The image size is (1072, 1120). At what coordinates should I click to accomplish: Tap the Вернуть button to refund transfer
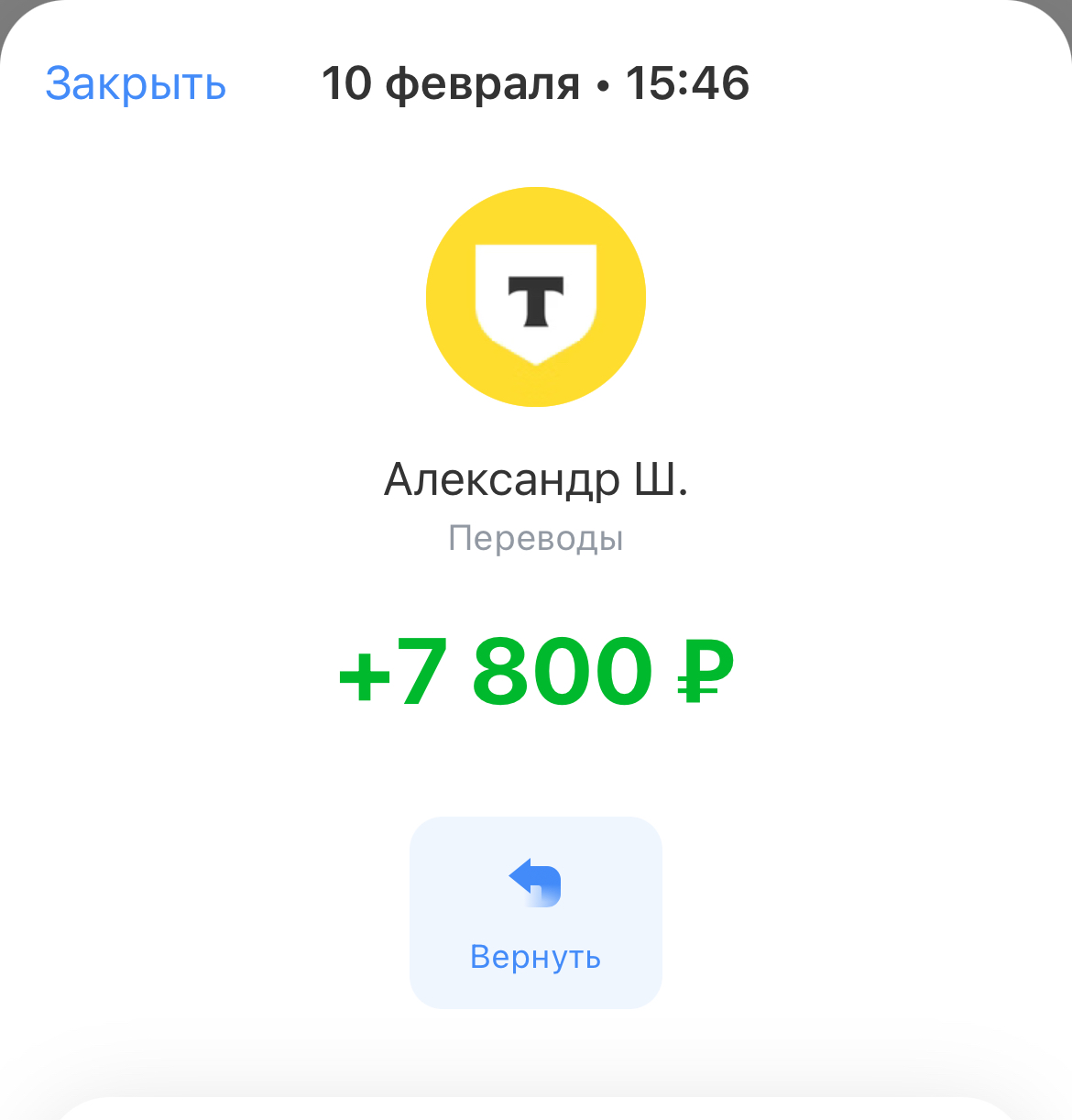535,912
